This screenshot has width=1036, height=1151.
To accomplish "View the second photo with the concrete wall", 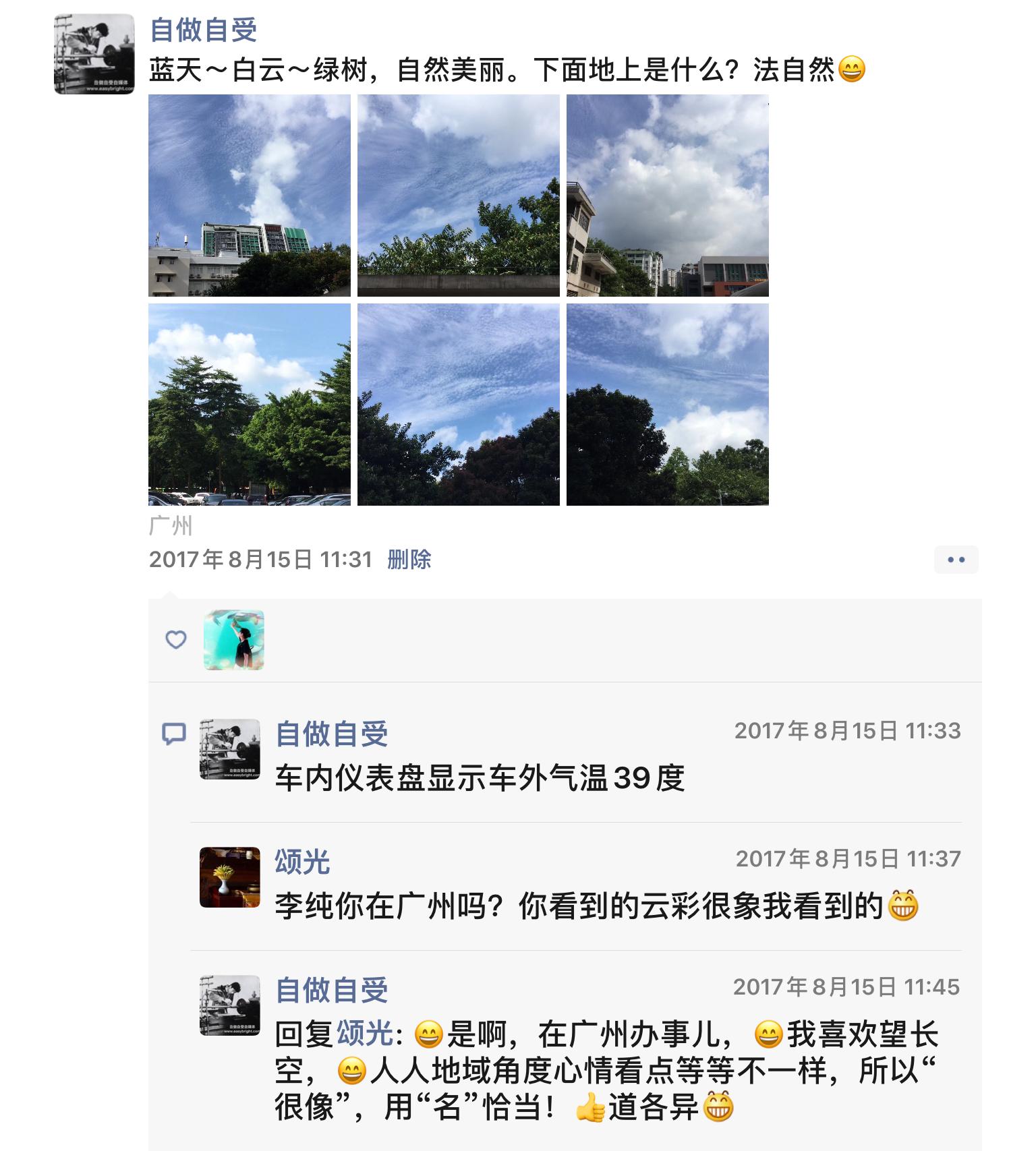I will tap(459, 196).
